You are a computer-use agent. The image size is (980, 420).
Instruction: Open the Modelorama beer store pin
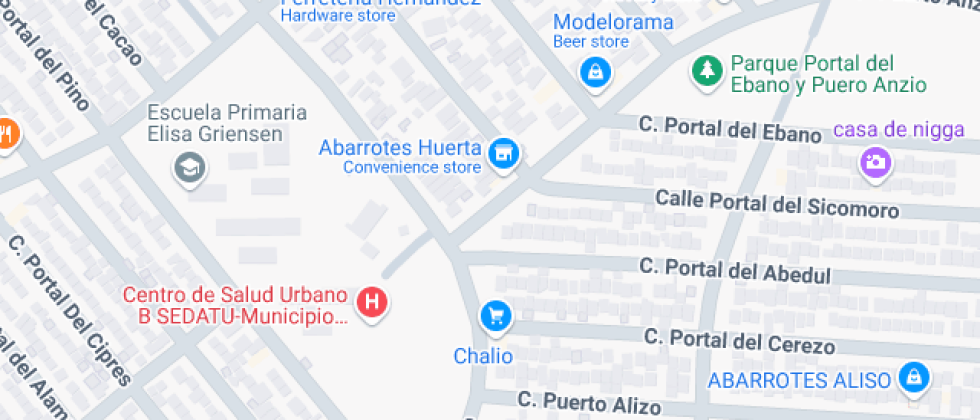(x=596, y=73)
